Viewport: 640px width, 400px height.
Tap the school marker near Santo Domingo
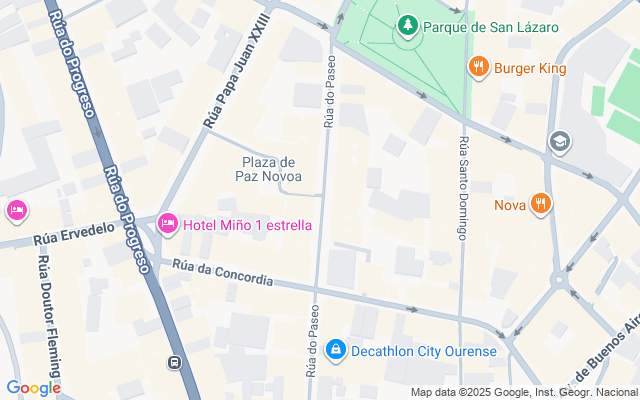coord(560,142)
